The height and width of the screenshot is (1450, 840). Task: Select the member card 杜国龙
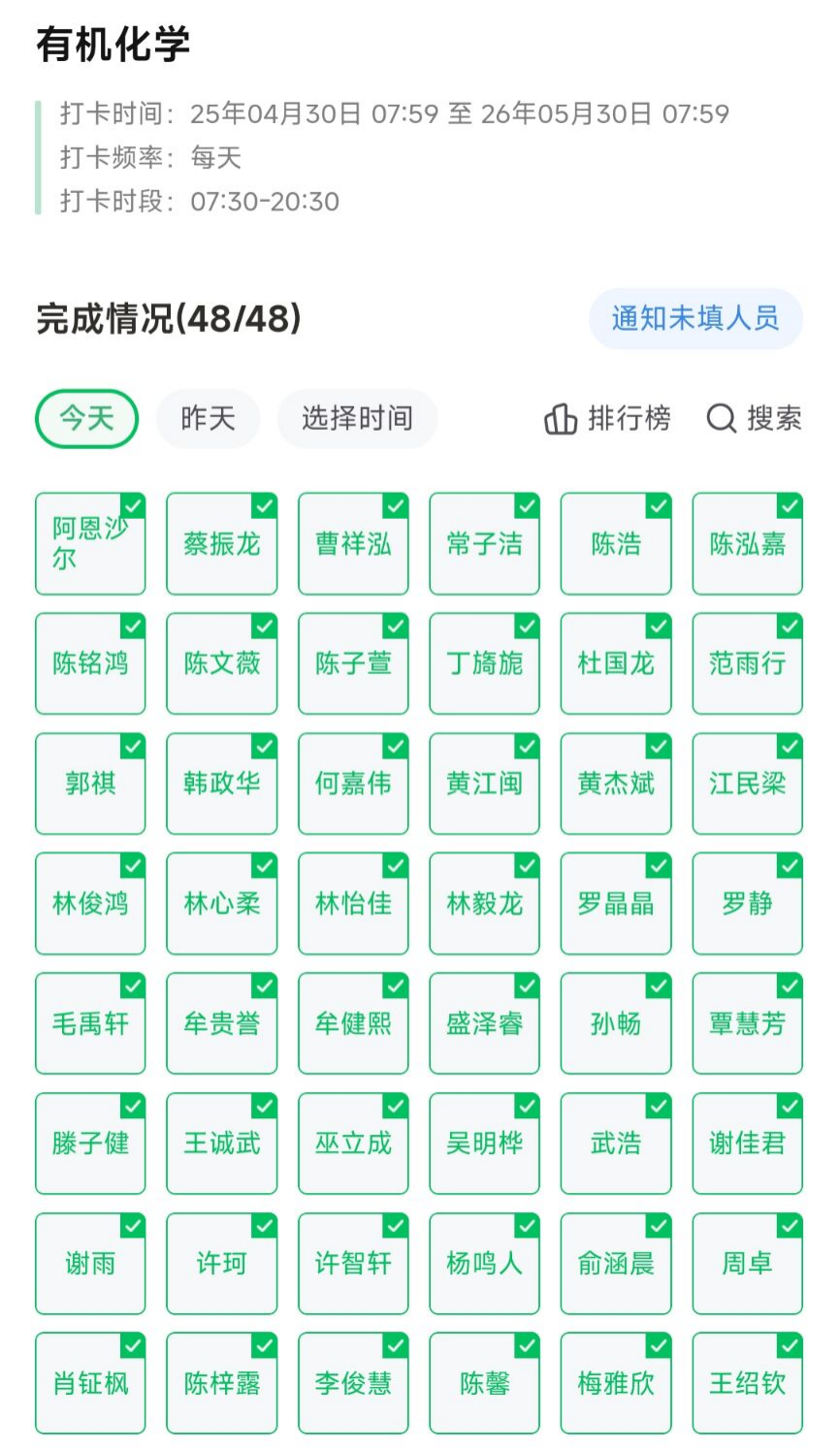point(616,664)
